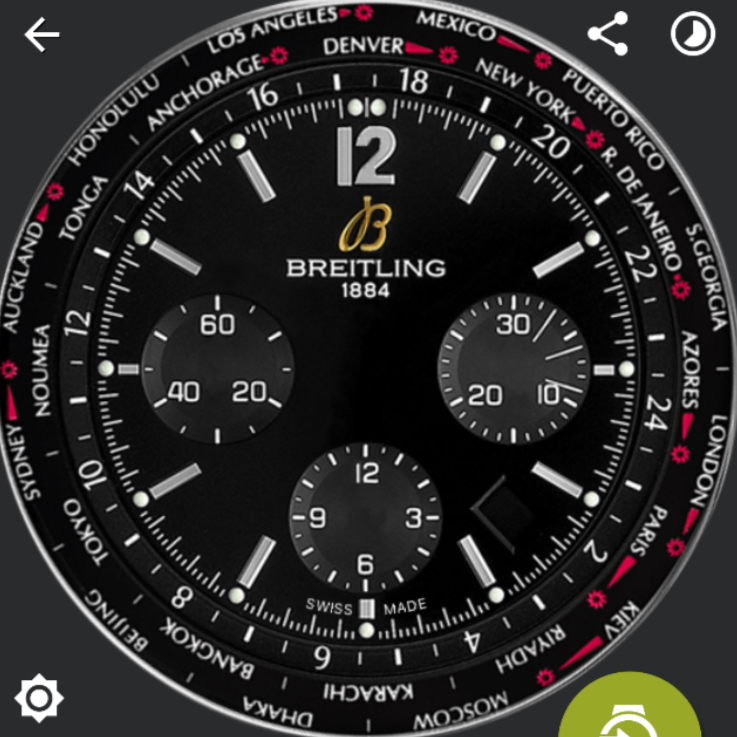Go back using the arrow
The image size is (737, 737).
(42, 35)
